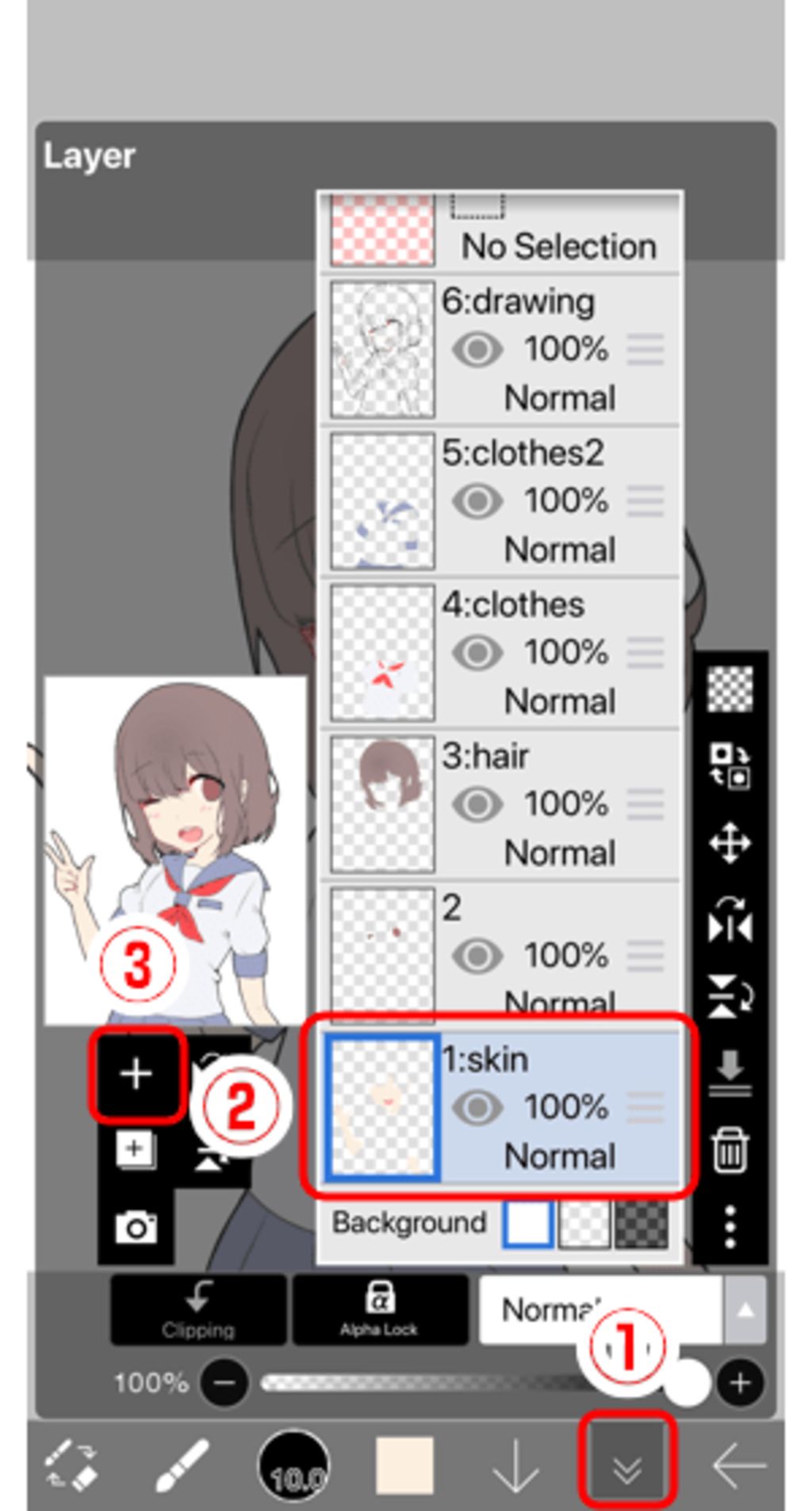Open the three-dot layer options menu
Viewport: 812px width, 1511px height.
(x=730, y=1226)
